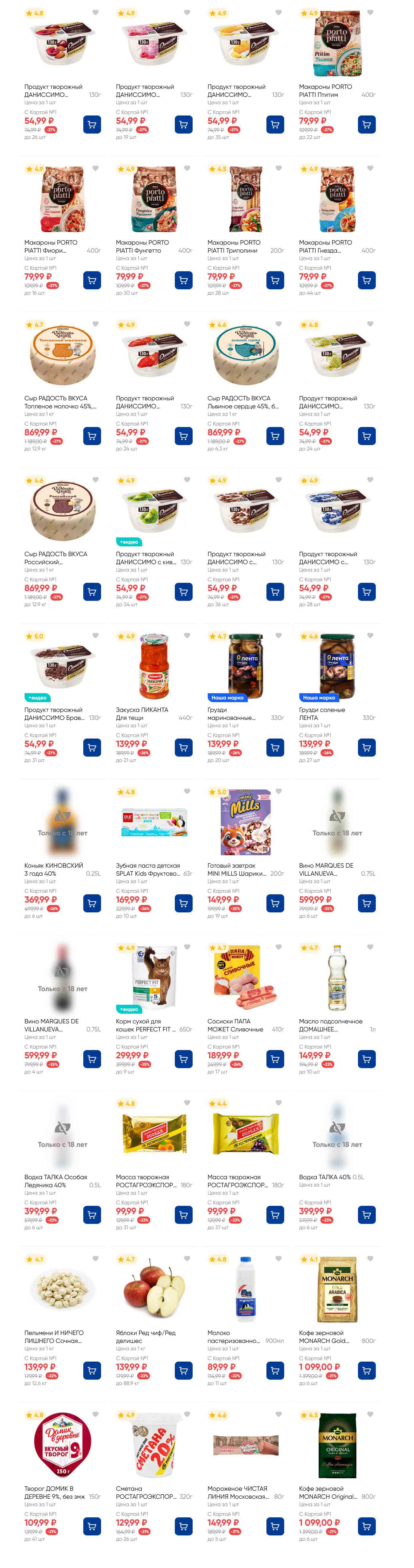Add Кофе зерновой MONARCH Gold to cart
This screenshot has width=414, height=1568.
click(367, 1371)
